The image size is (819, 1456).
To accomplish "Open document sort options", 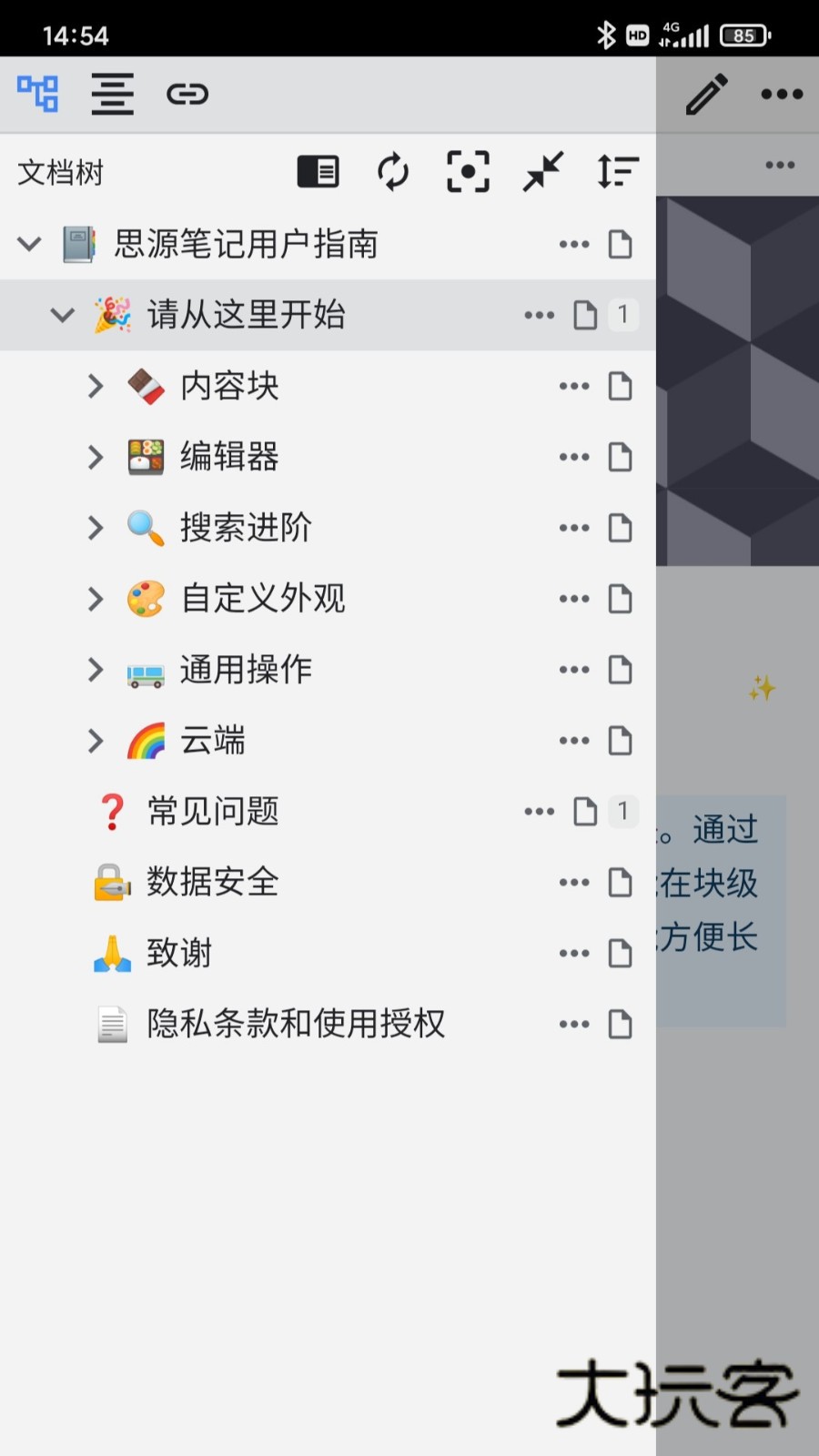I will tap(617, 171).
